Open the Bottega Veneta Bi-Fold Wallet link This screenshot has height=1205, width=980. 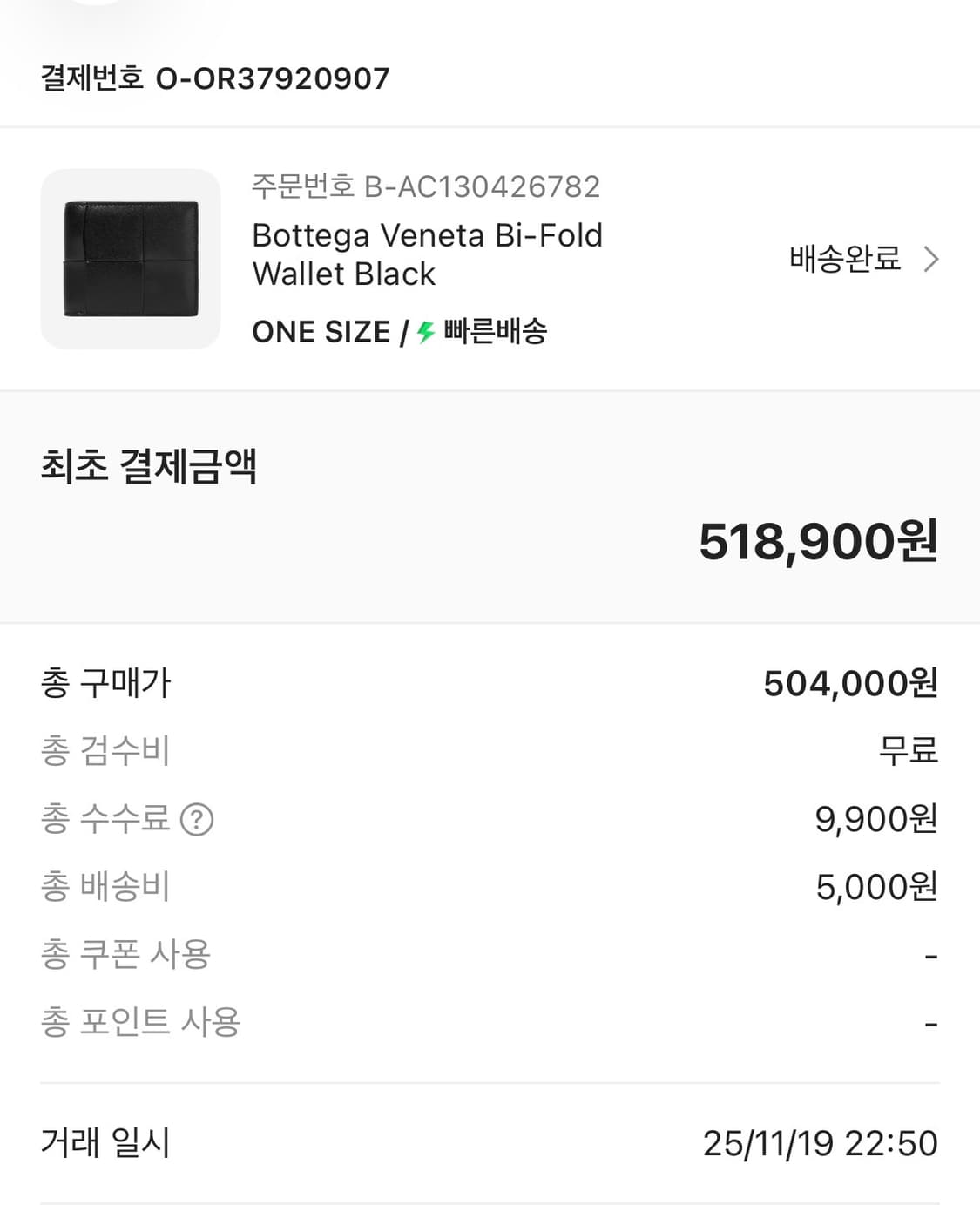tap(428, 254)
